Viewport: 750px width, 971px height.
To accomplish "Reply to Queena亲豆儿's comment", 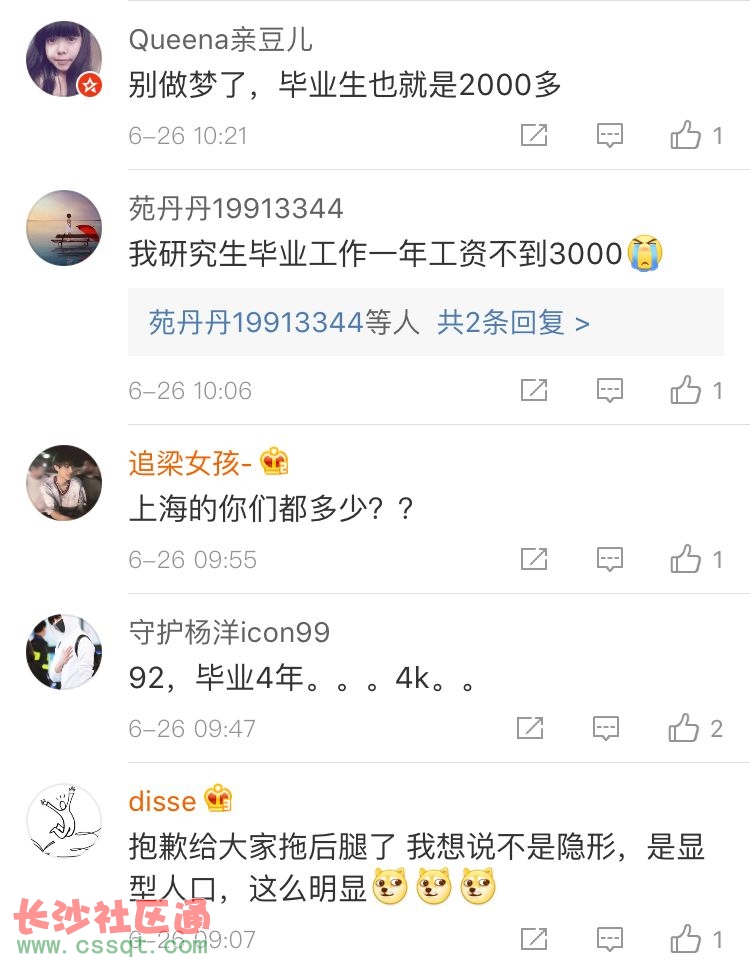I will coord(610,135).
